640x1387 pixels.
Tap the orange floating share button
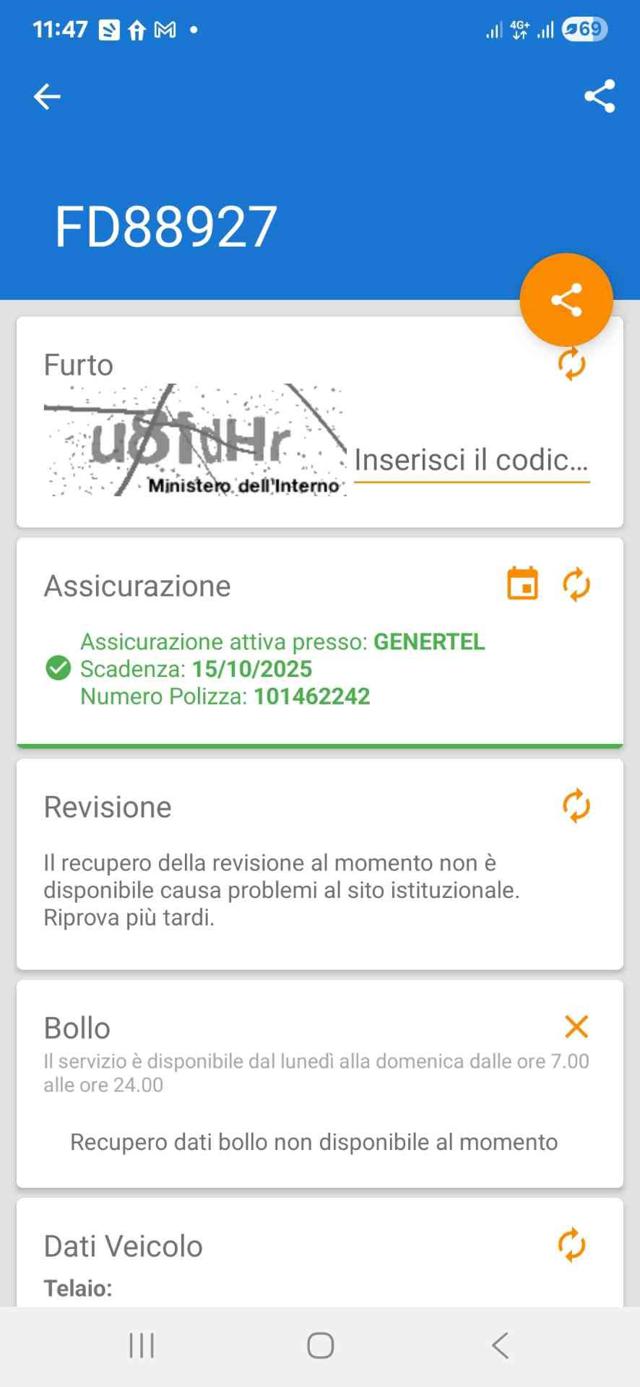coord(566,300)
